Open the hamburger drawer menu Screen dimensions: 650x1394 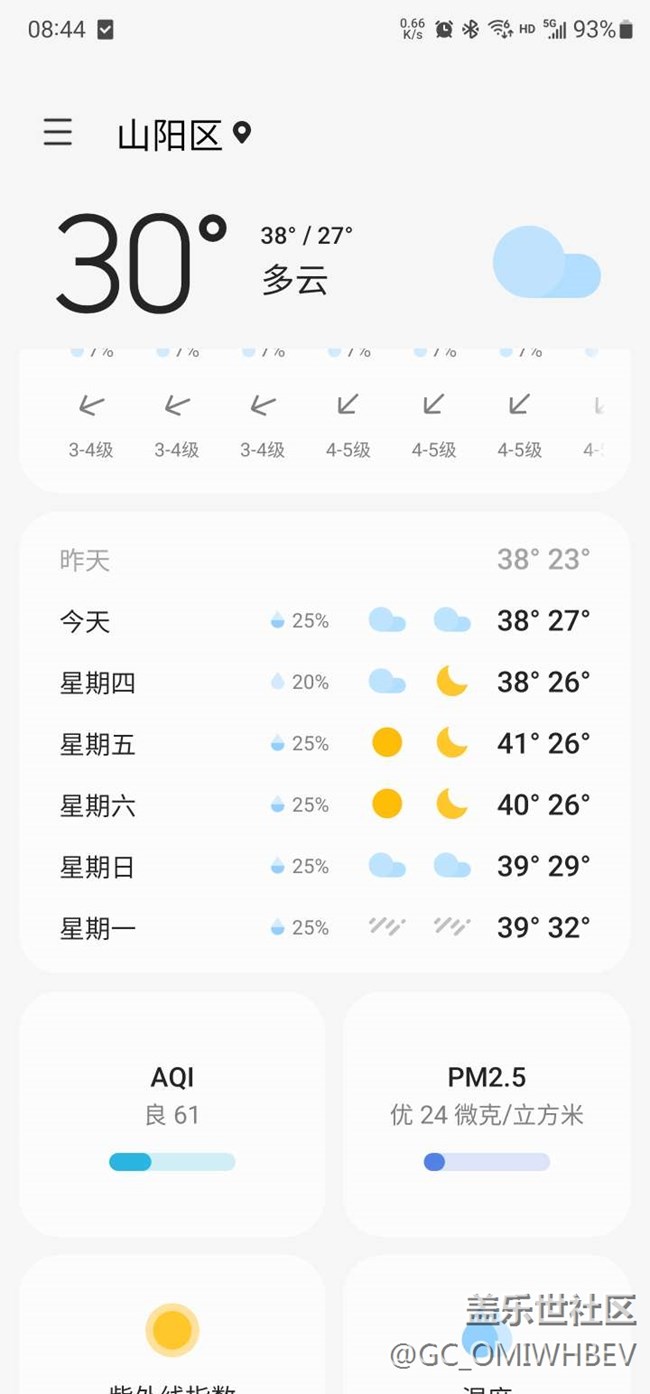click(58, 132)
